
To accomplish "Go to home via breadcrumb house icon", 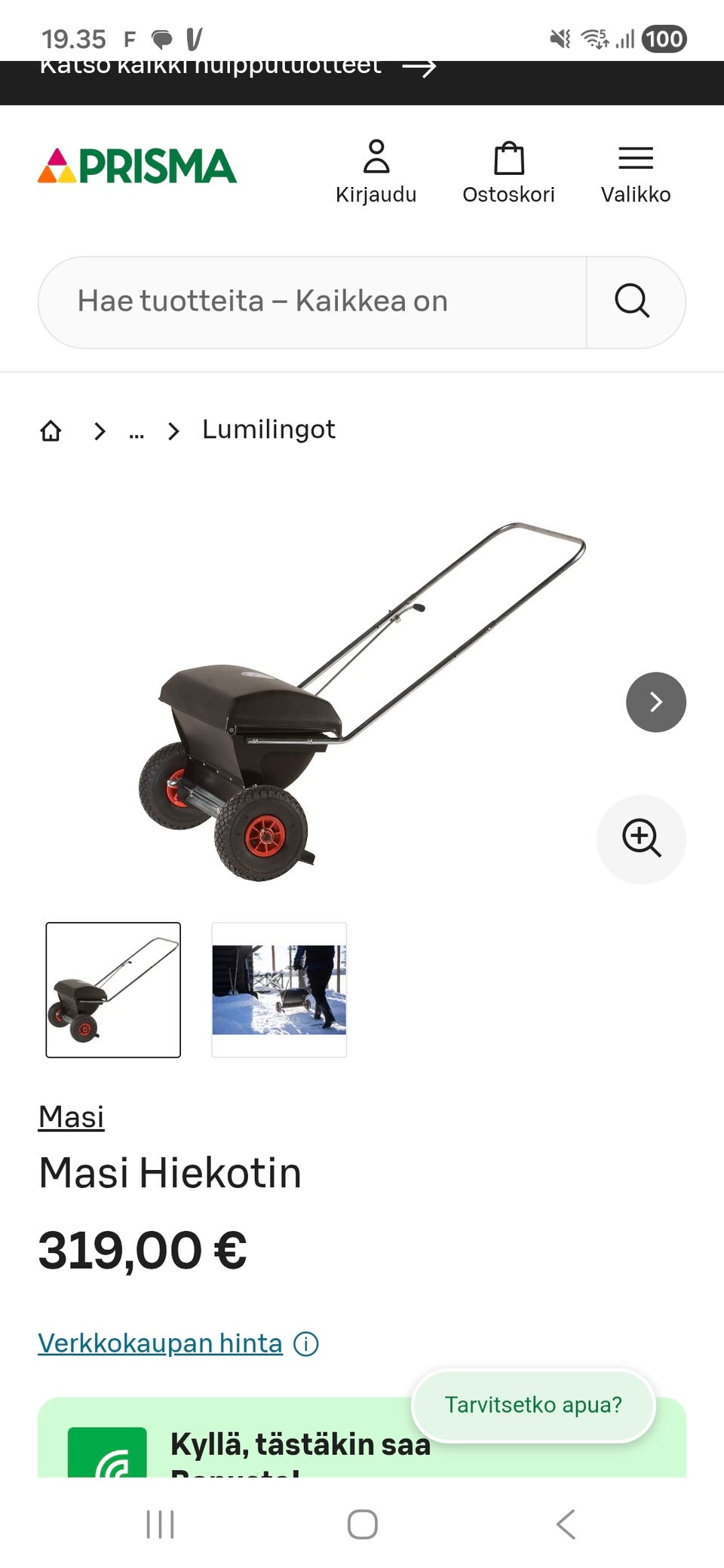I will click(51, 430).
